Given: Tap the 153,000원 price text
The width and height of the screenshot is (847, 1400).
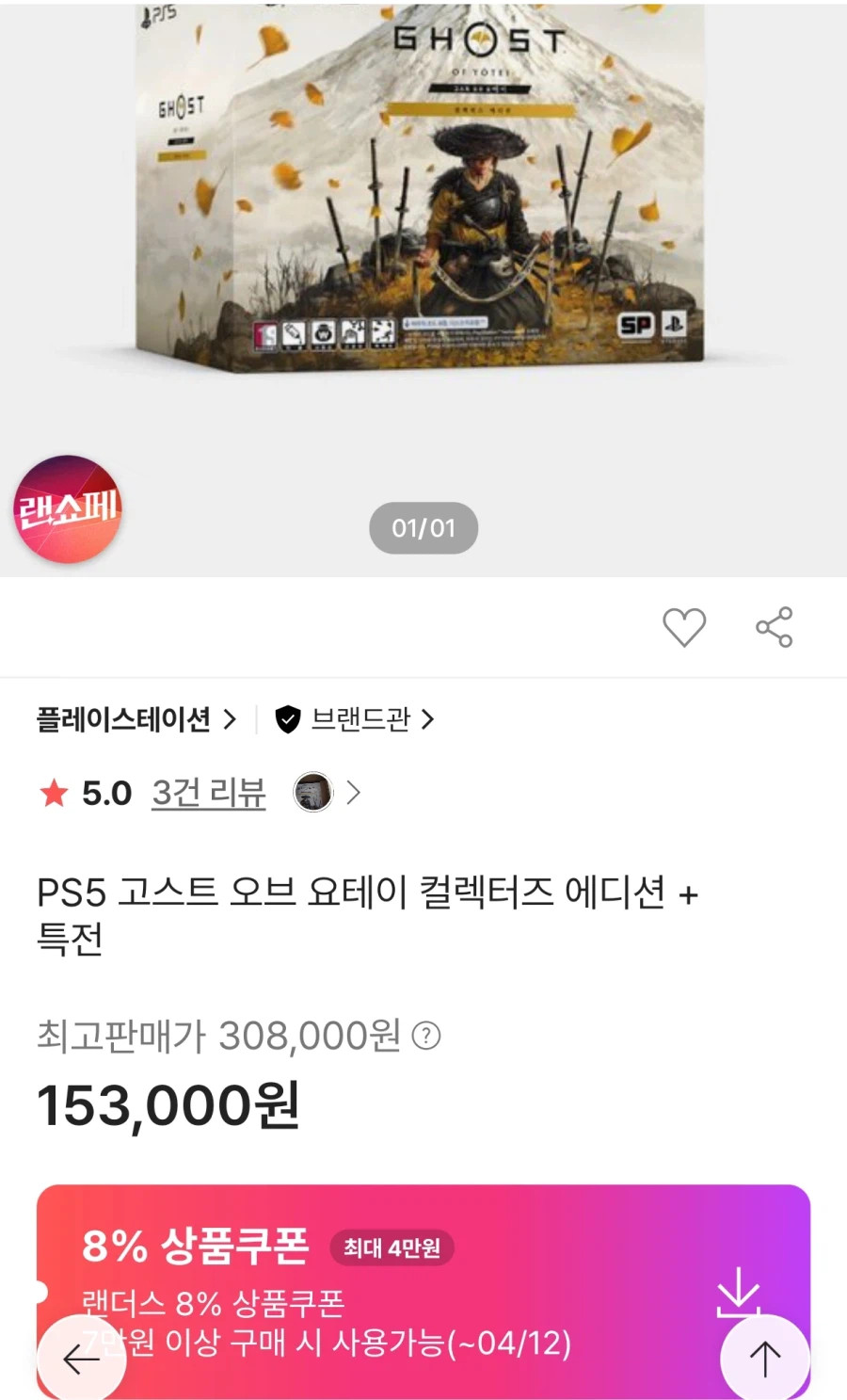Looking at the screenshot, I should [167, 1108].
